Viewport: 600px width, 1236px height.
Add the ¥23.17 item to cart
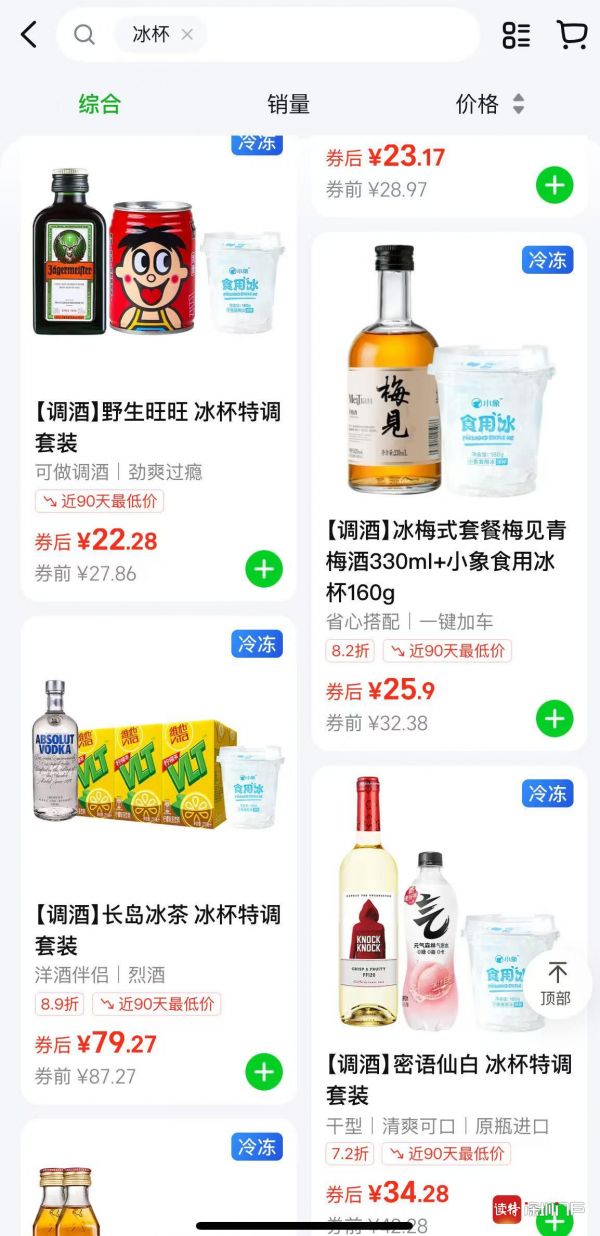tap(554, 185)
